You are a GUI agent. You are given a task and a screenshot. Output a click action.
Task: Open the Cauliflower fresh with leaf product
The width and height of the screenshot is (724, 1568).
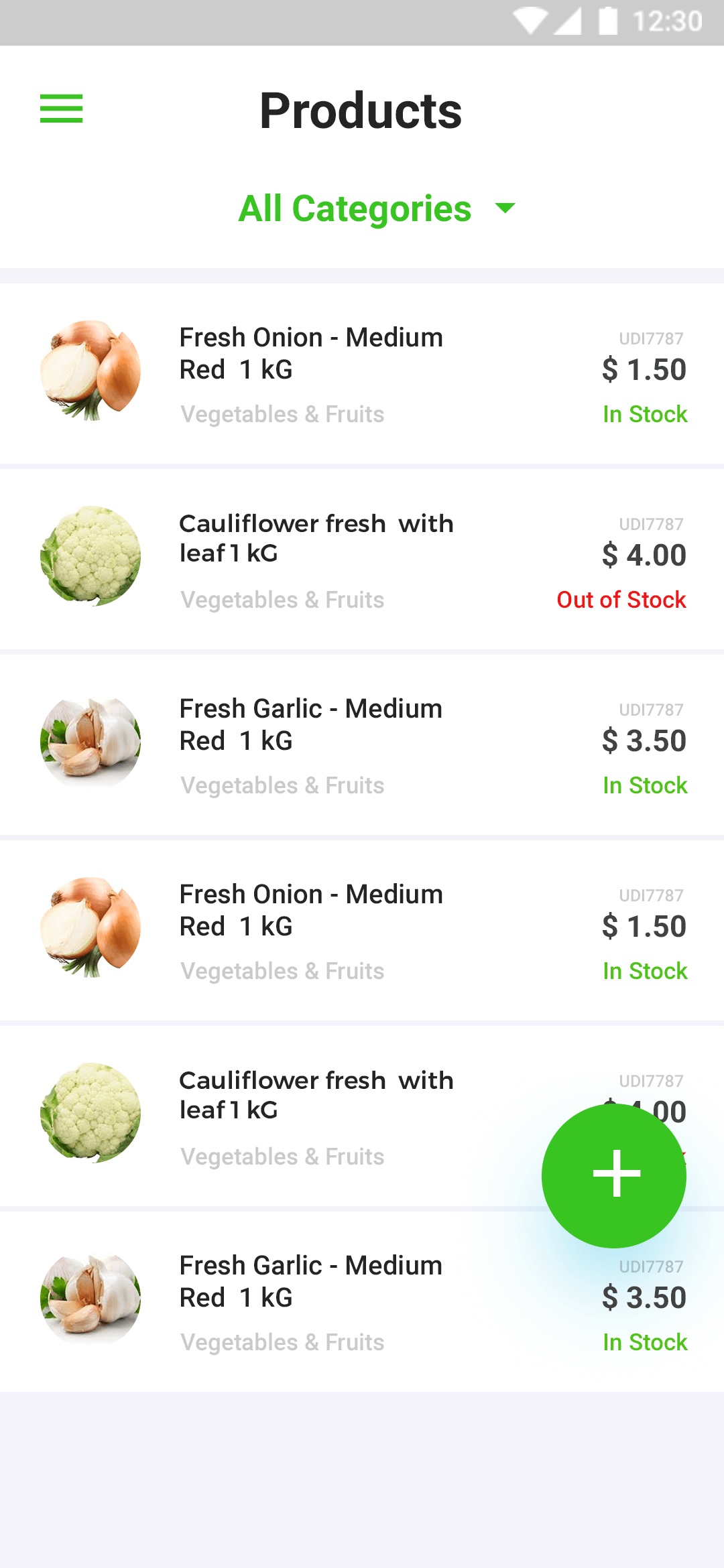point(316,538)
